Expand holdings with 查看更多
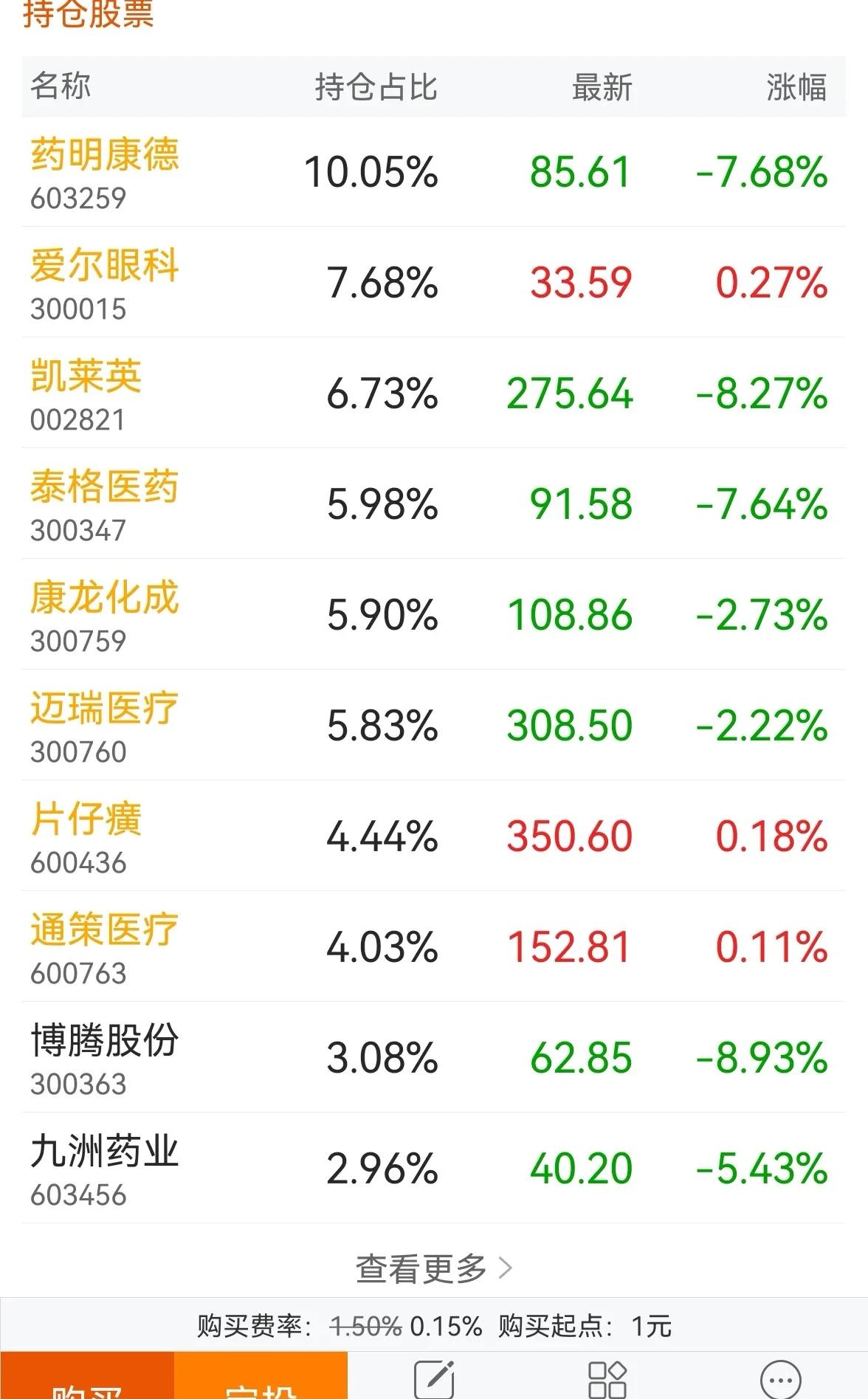The image size is (868, 1399). coord(434,1268)
